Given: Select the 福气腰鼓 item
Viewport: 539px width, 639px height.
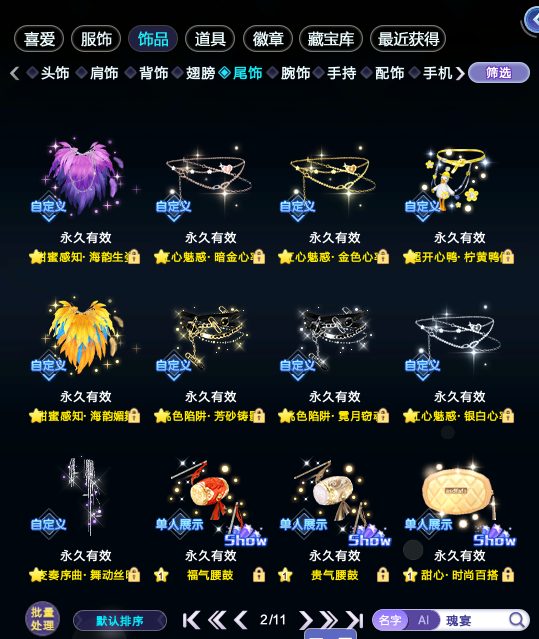Looking at the screenshot, I should click(210, 520).
